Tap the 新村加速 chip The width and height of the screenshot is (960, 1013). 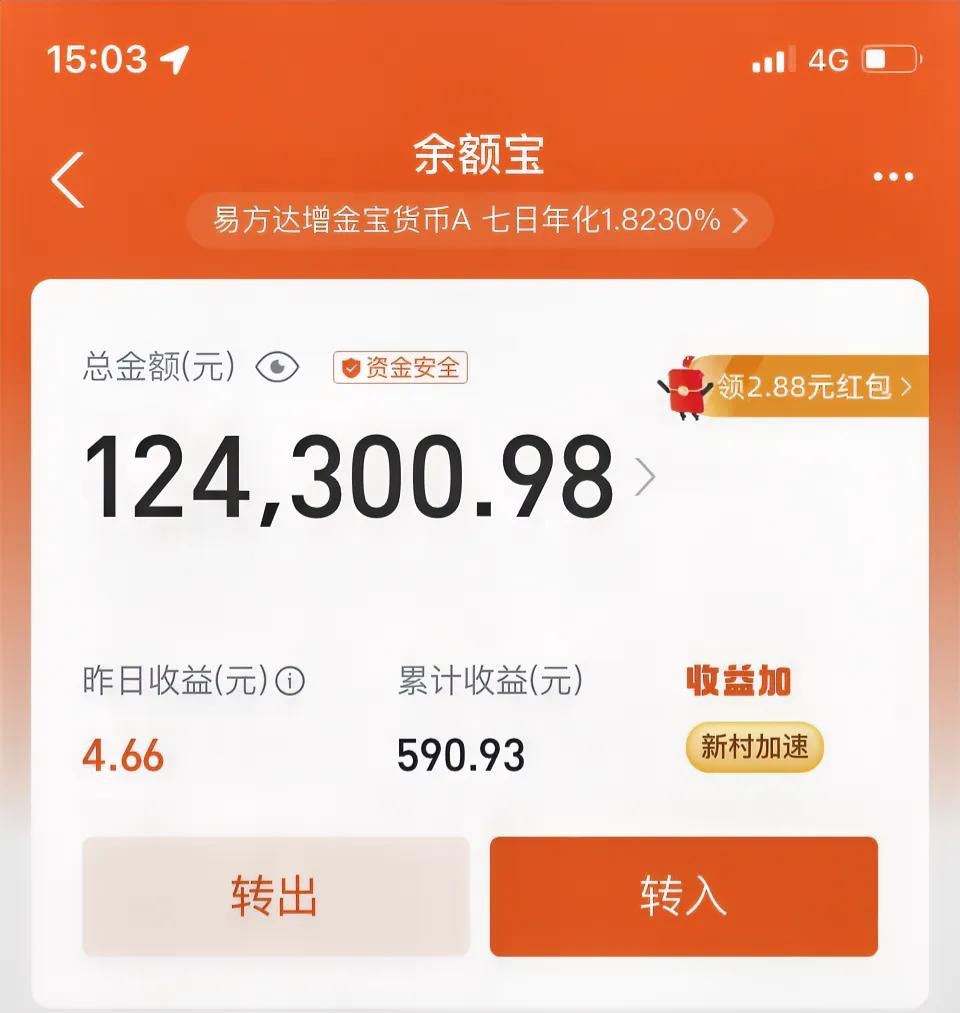pos(754,747)
